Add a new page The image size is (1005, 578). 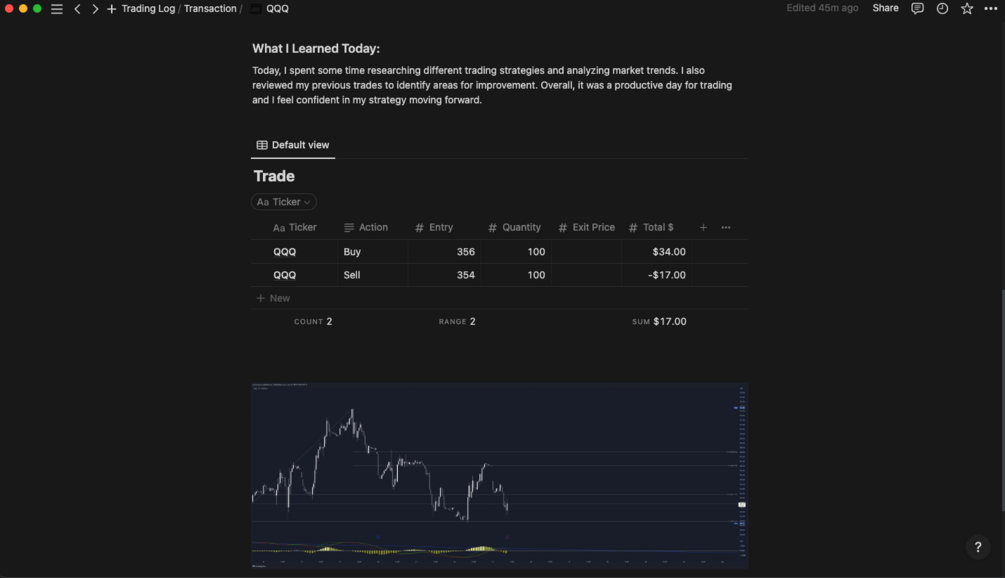click(111, 9)
